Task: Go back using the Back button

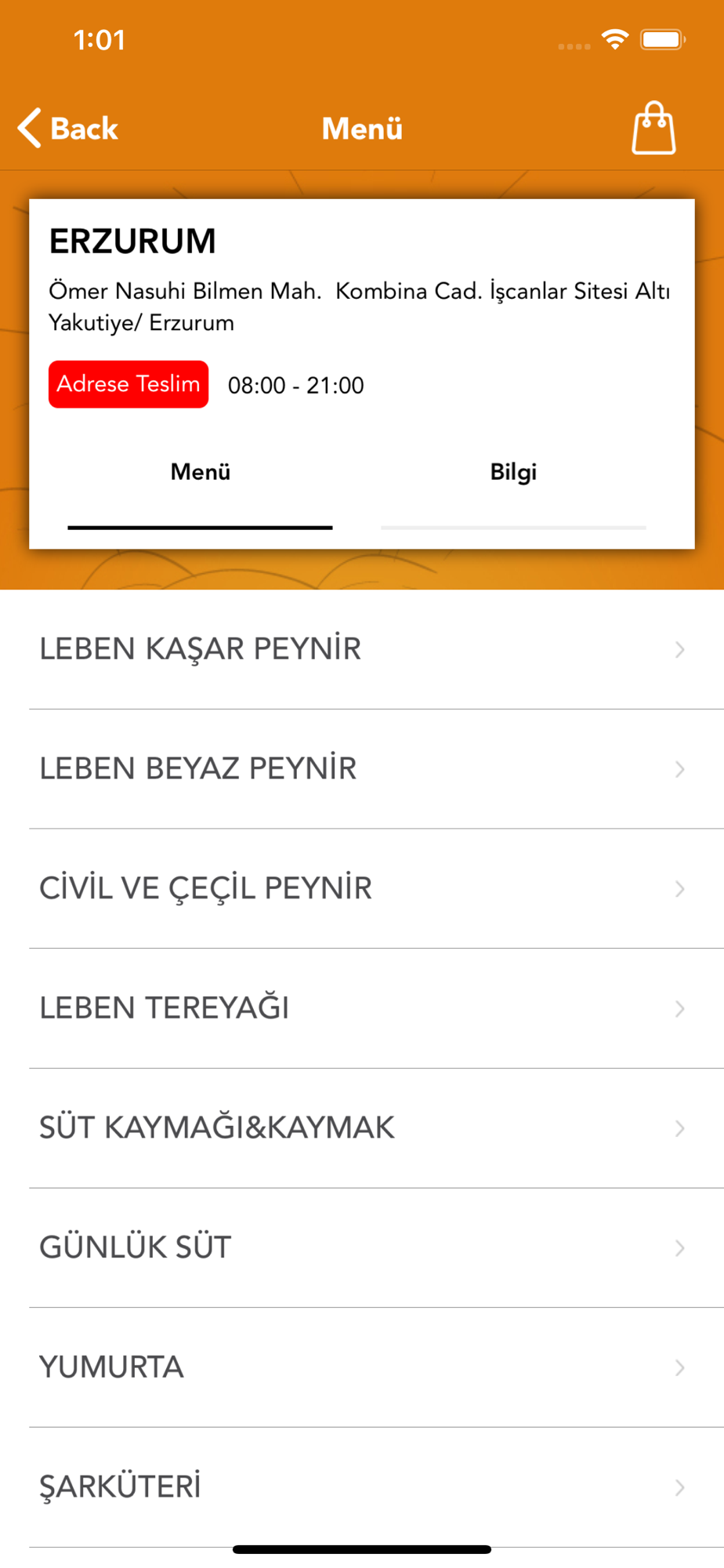Action: [69, 129]
